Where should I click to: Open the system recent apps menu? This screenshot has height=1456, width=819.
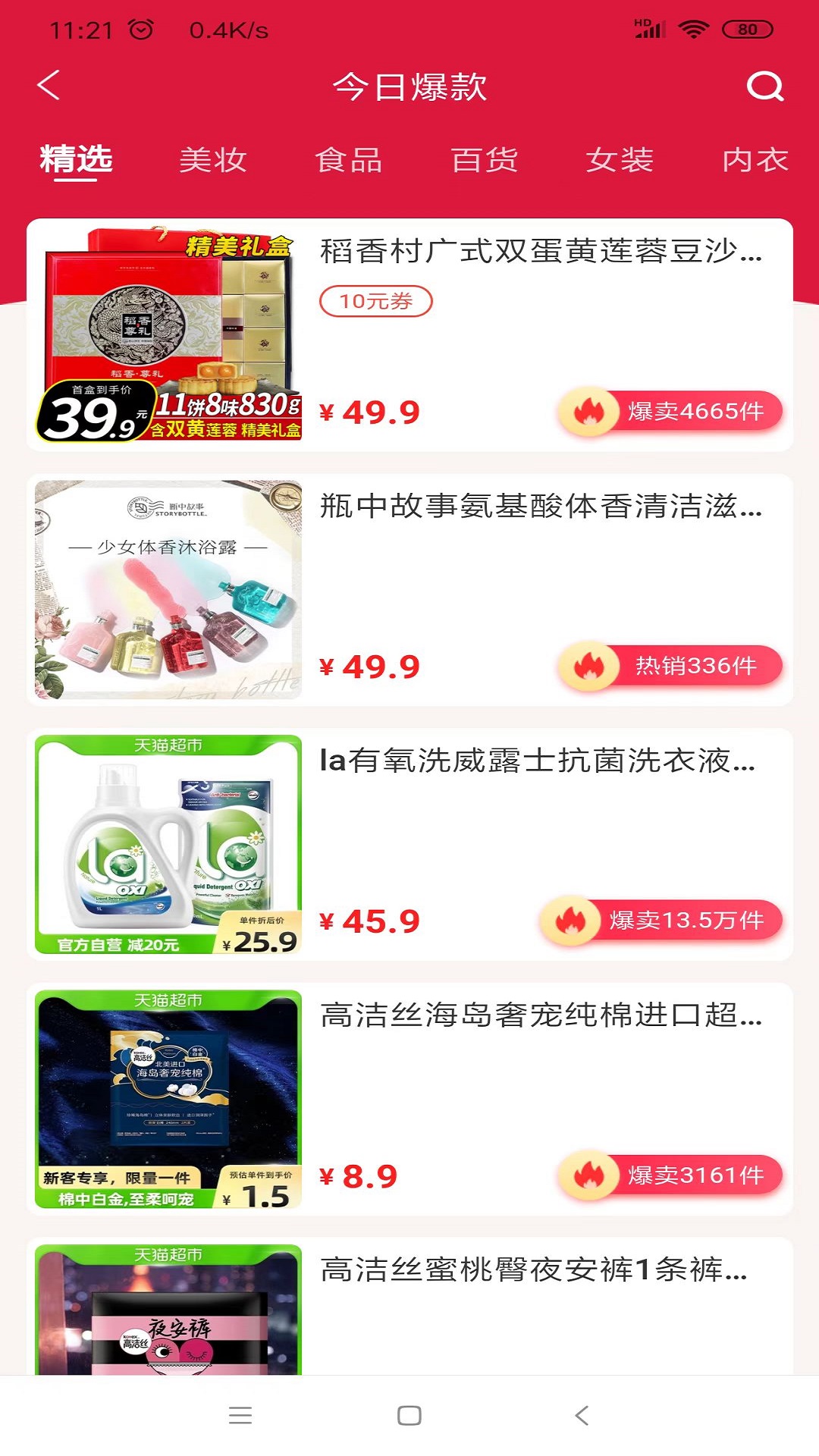240,1415
